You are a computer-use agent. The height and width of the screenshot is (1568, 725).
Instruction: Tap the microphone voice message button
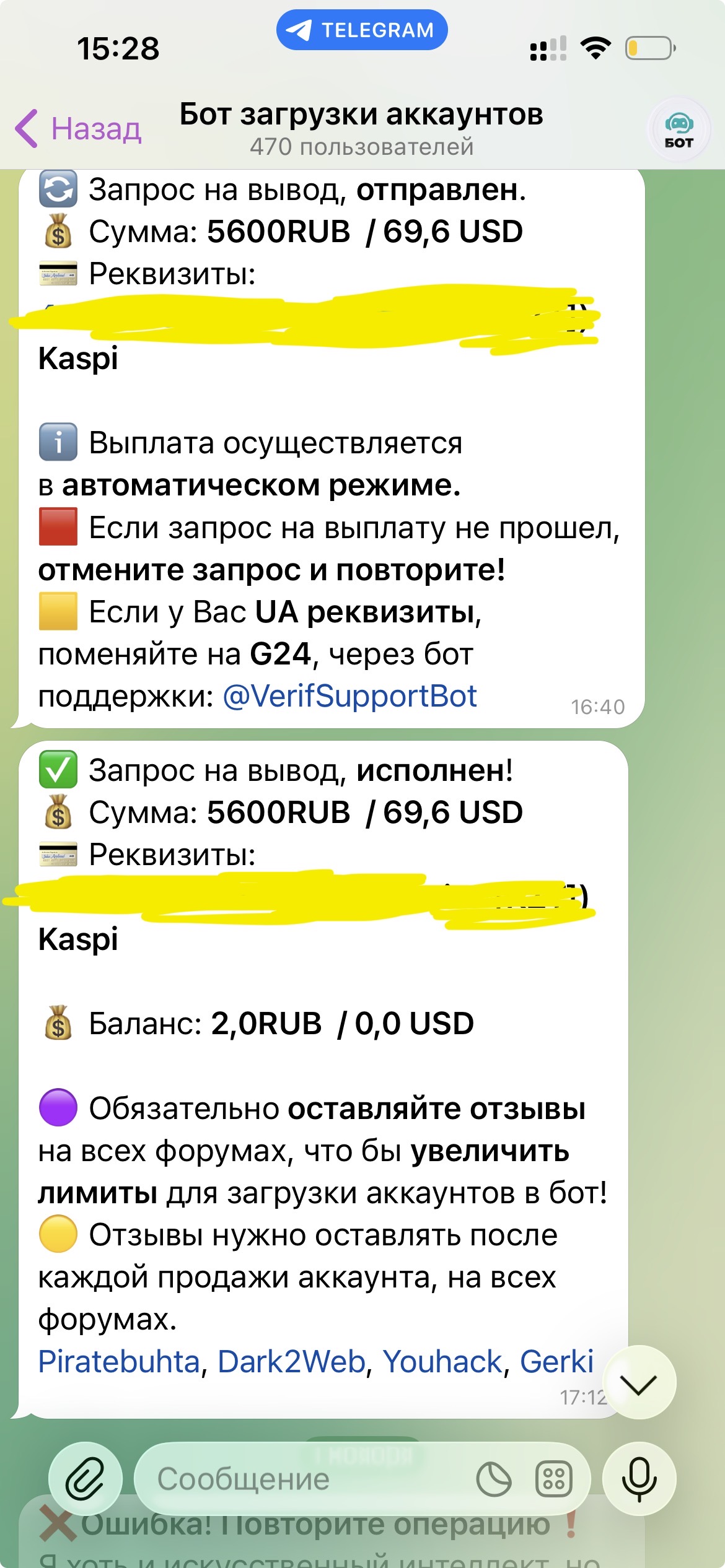coord(639,1479)
